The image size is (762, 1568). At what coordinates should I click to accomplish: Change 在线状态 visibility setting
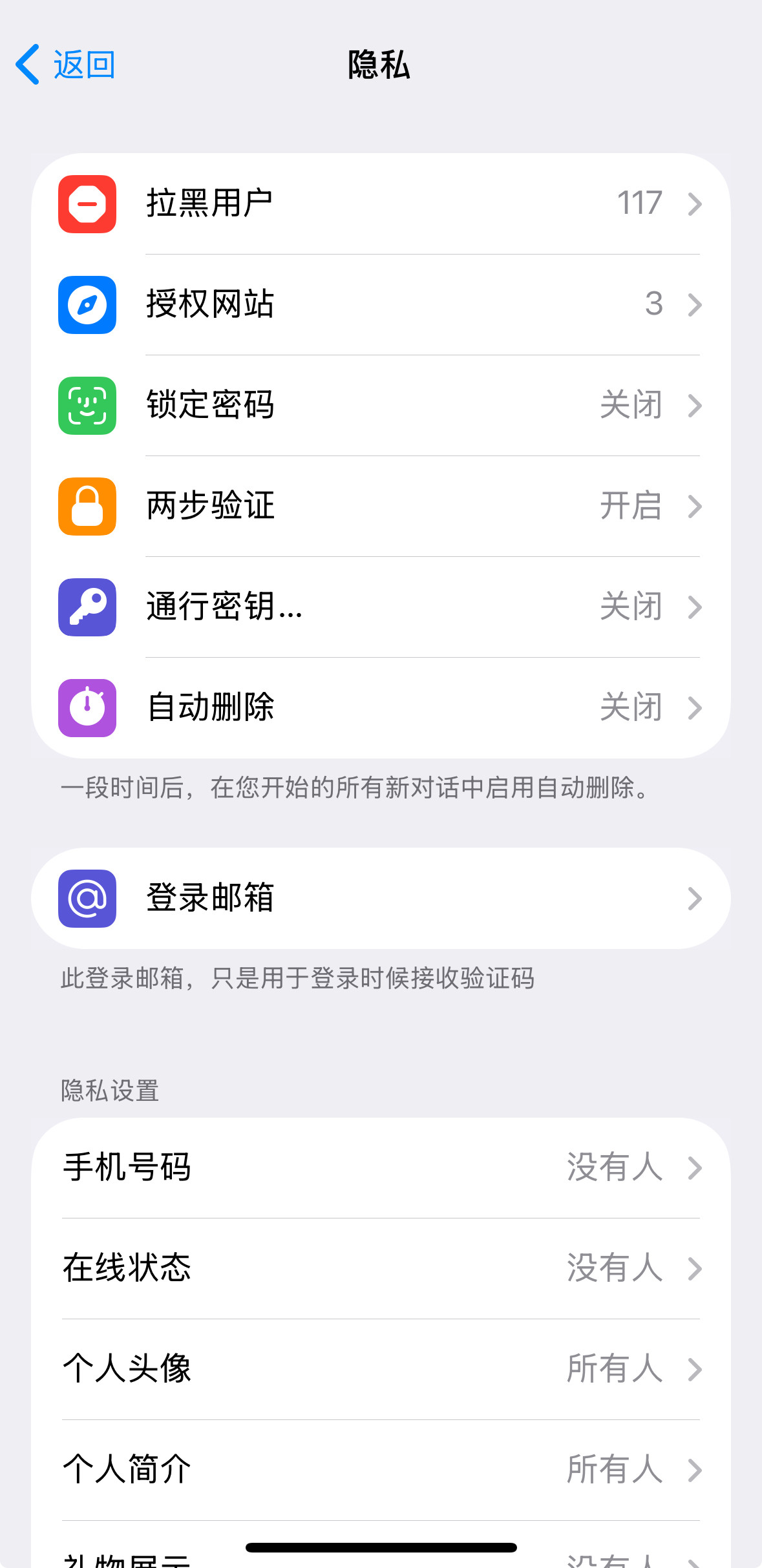[x=380, y=1268]
